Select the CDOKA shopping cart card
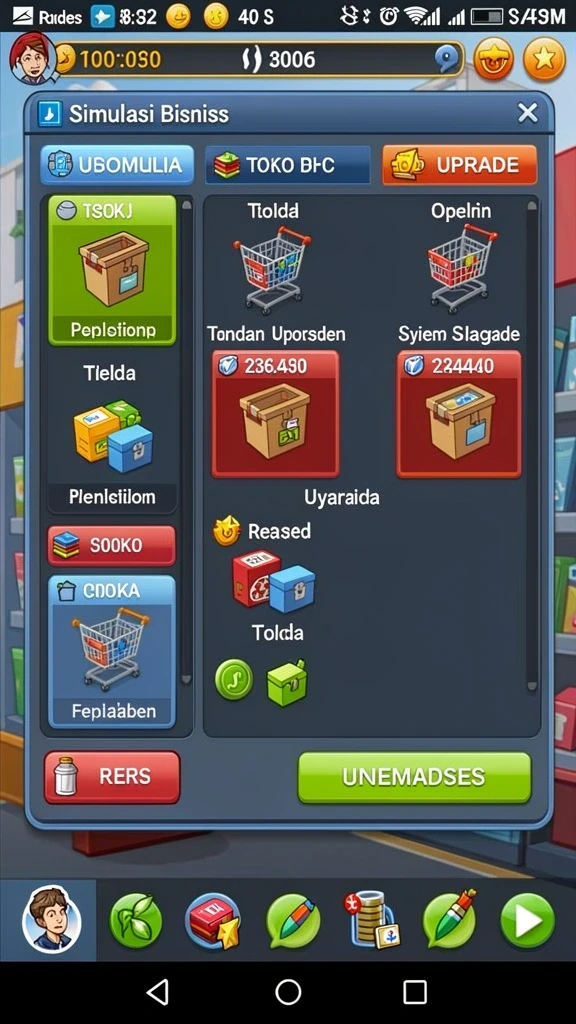Screen dimensions: 576x1024 click(x=112, y=651)
